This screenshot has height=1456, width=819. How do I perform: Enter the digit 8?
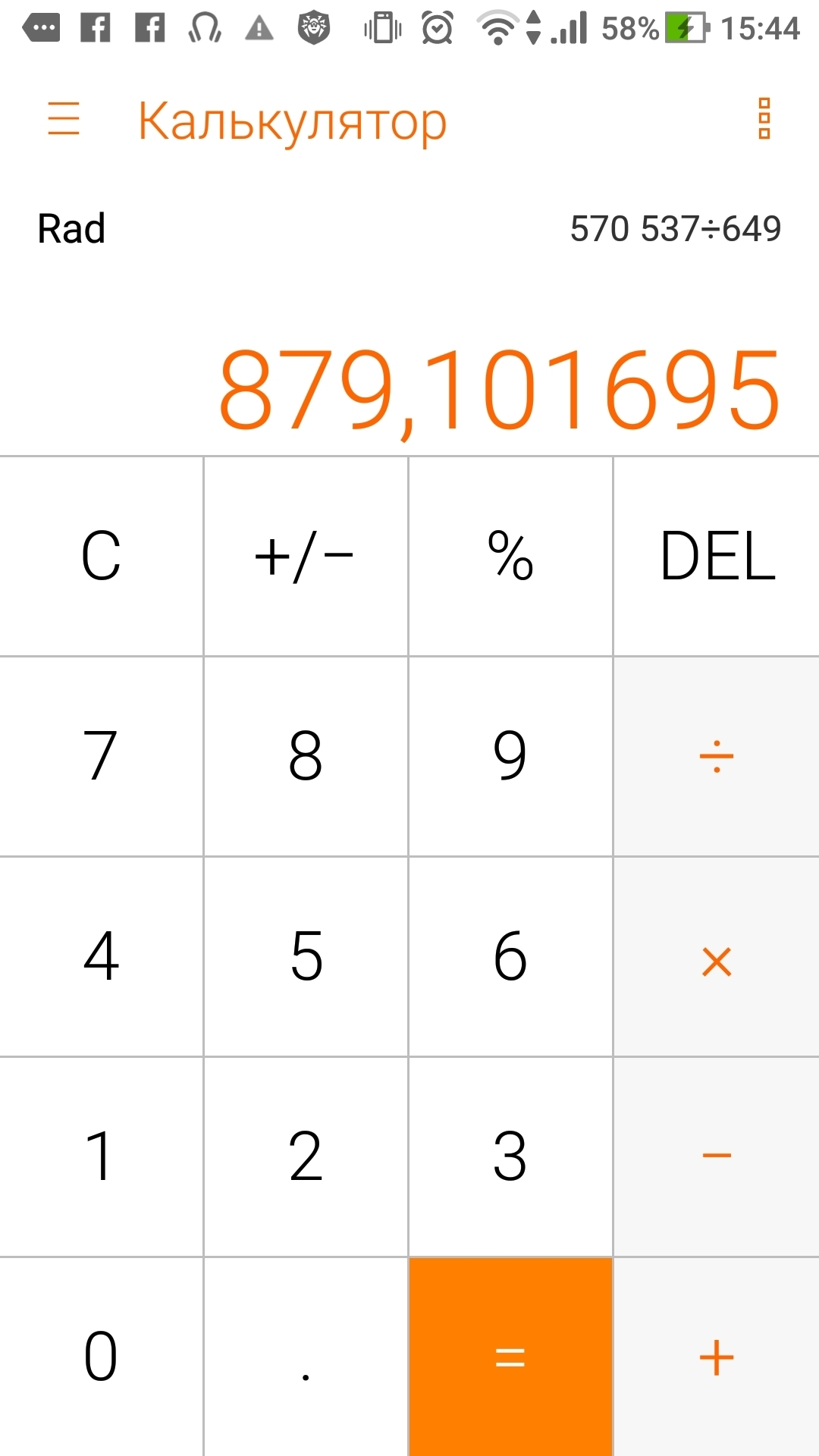point(305,756)
